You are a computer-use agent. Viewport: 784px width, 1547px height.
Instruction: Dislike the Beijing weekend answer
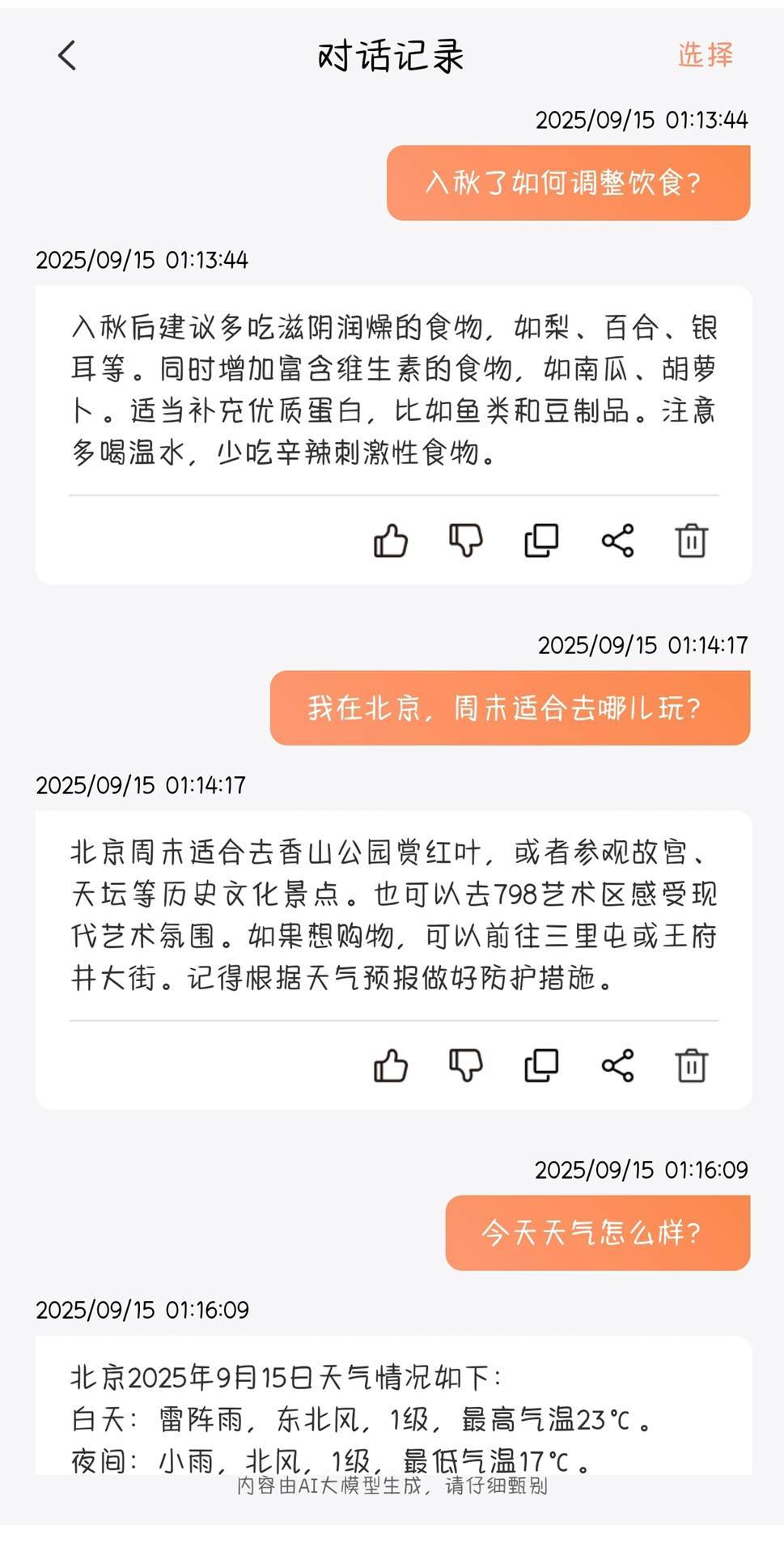(466, 1065)
